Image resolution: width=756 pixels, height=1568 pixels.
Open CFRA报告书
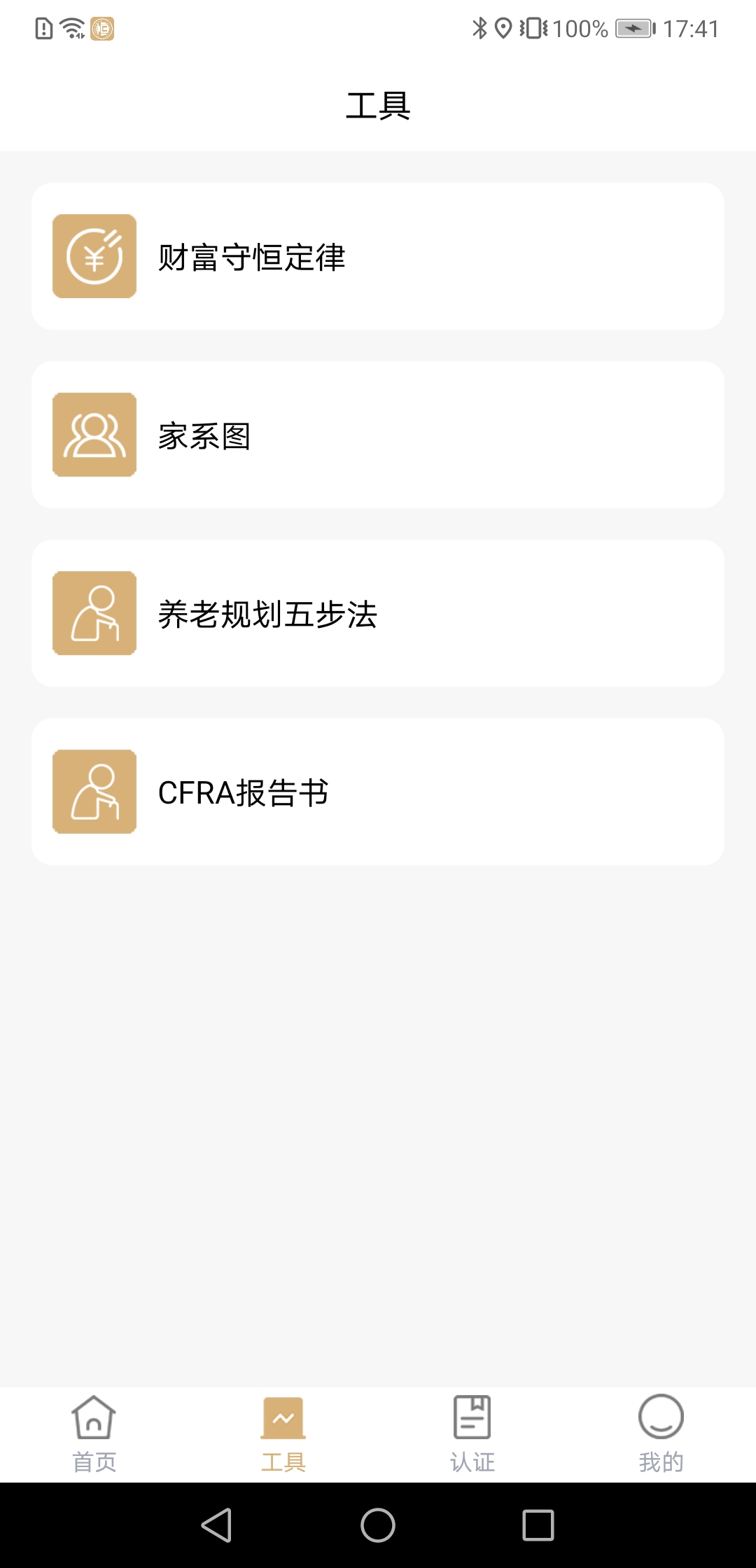(x=378, y=792)
